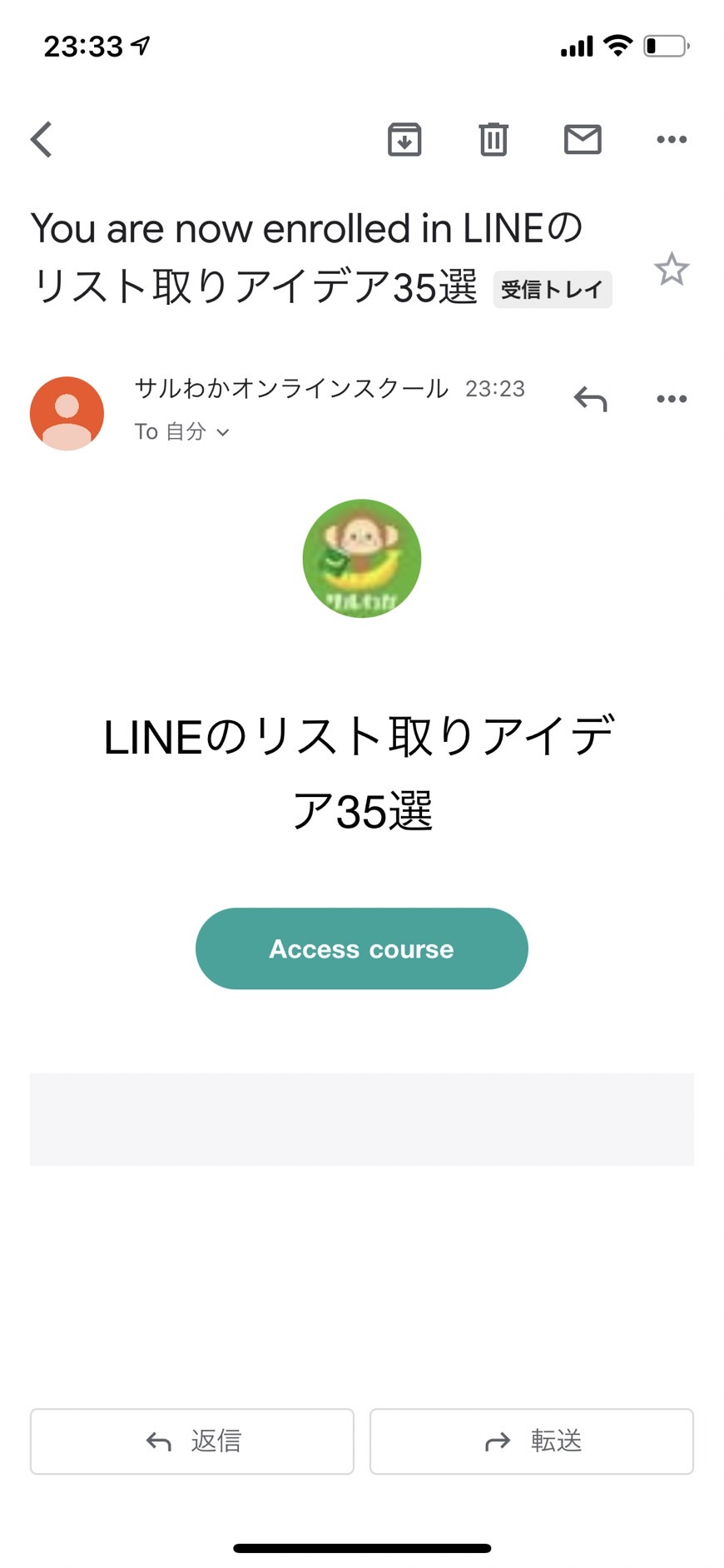Forward the email with 転送 button

(x=532, y=1441)
